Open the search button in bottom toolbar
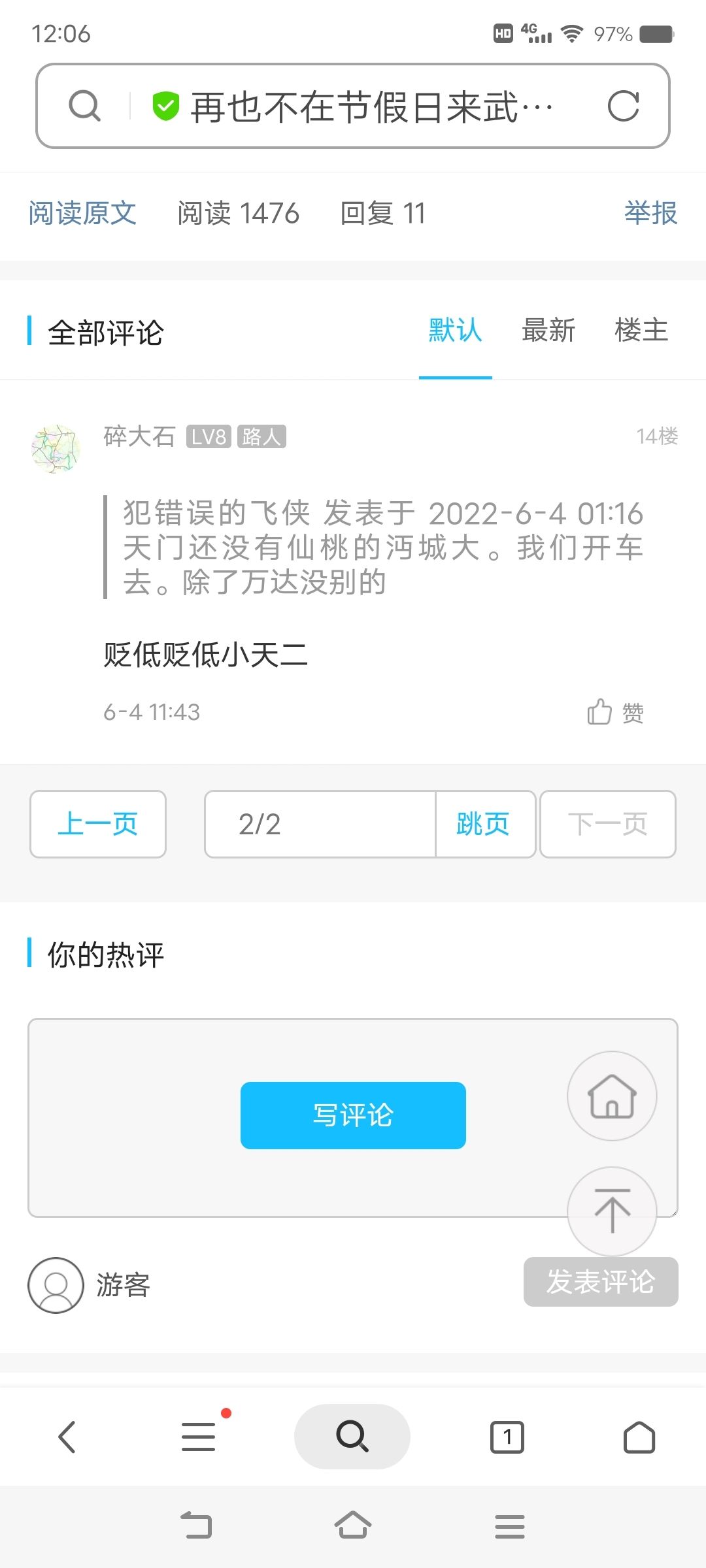This screenshot has height=1568, width=706. (x=352, y=1437)
